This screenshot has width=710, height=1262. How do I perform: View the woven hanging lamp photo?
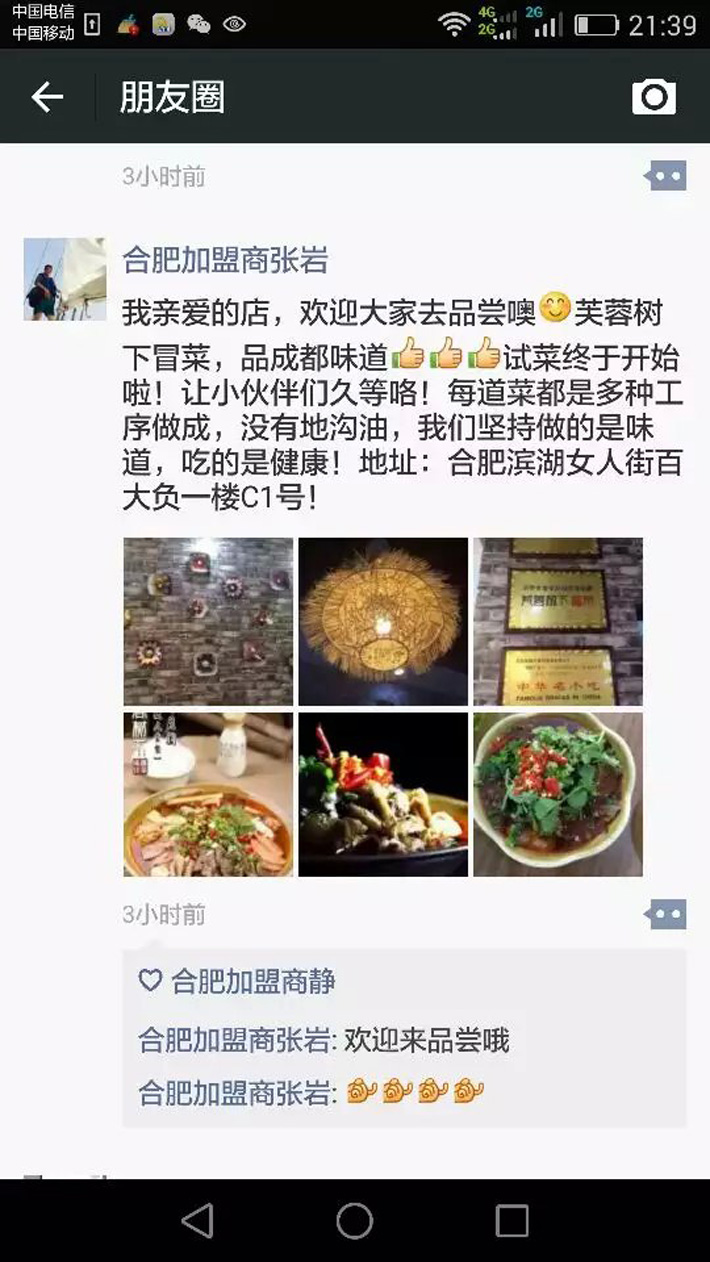(x=383, y=621)
